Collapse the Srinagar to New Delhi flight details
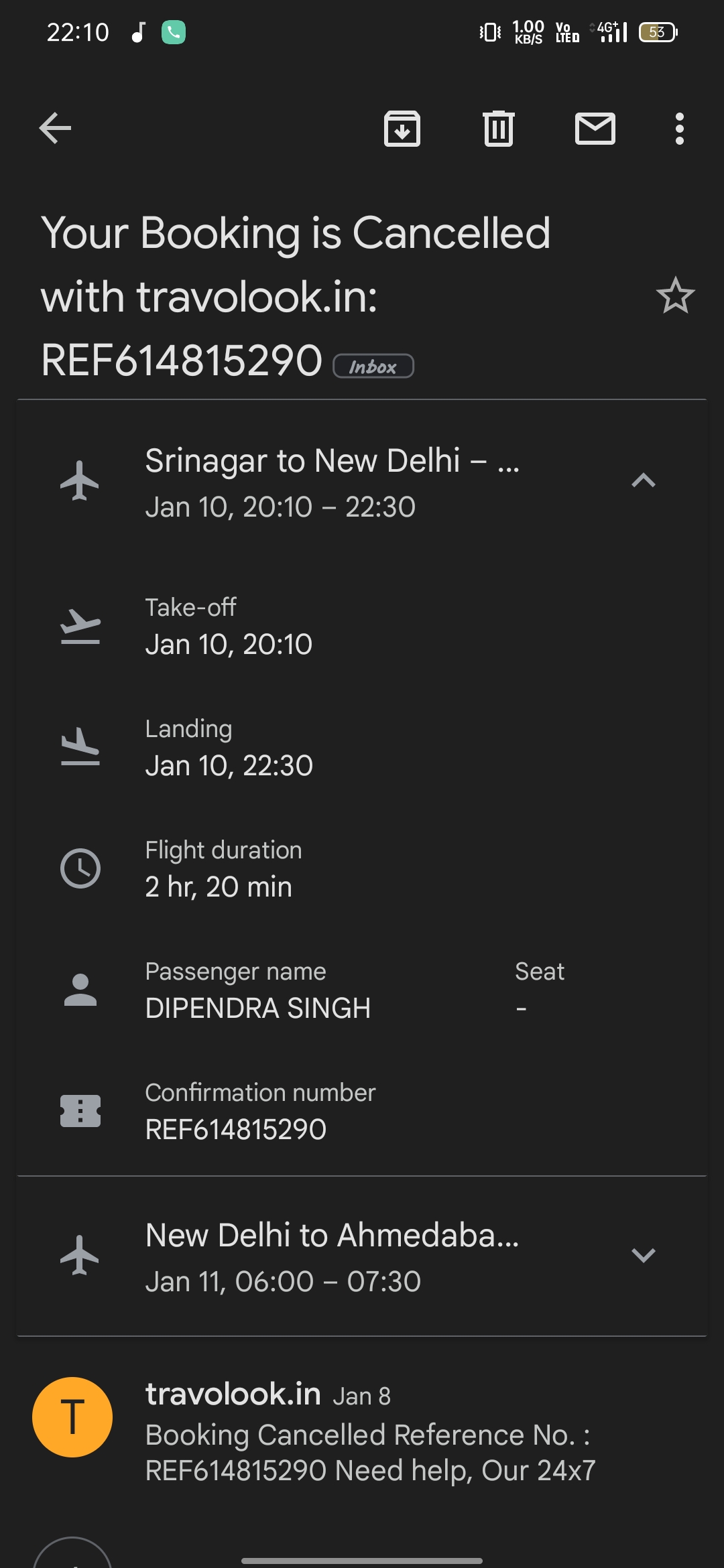Image resolution: width=724 pixels, height=1568 pixels. 643,481
